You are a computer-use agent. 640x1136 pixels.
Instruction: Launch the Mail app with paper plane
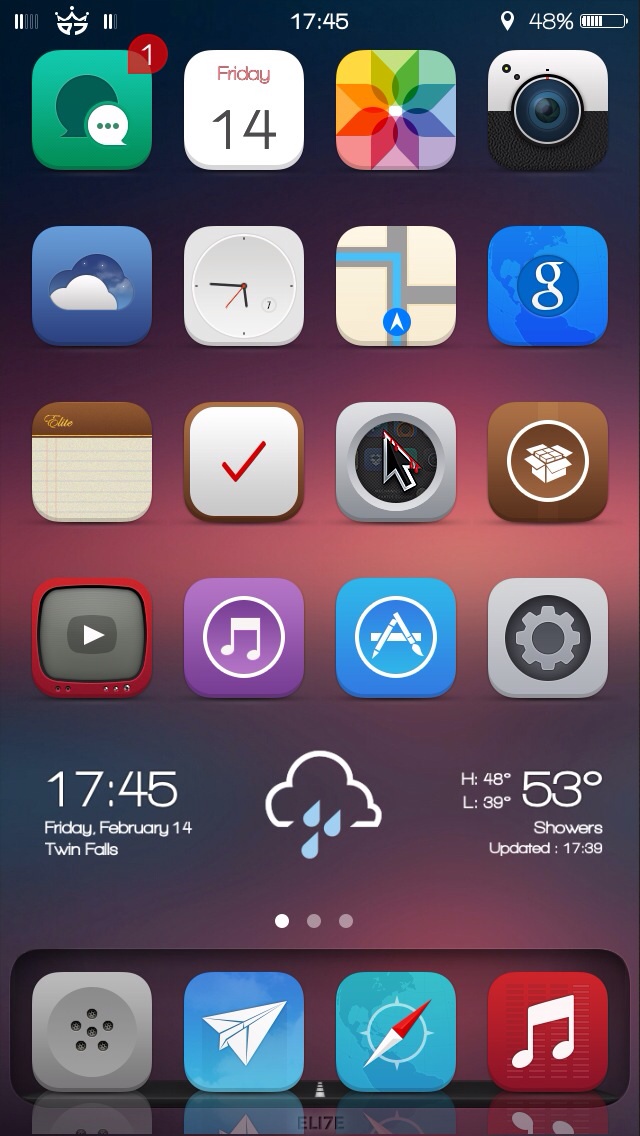coord(244,1031)
